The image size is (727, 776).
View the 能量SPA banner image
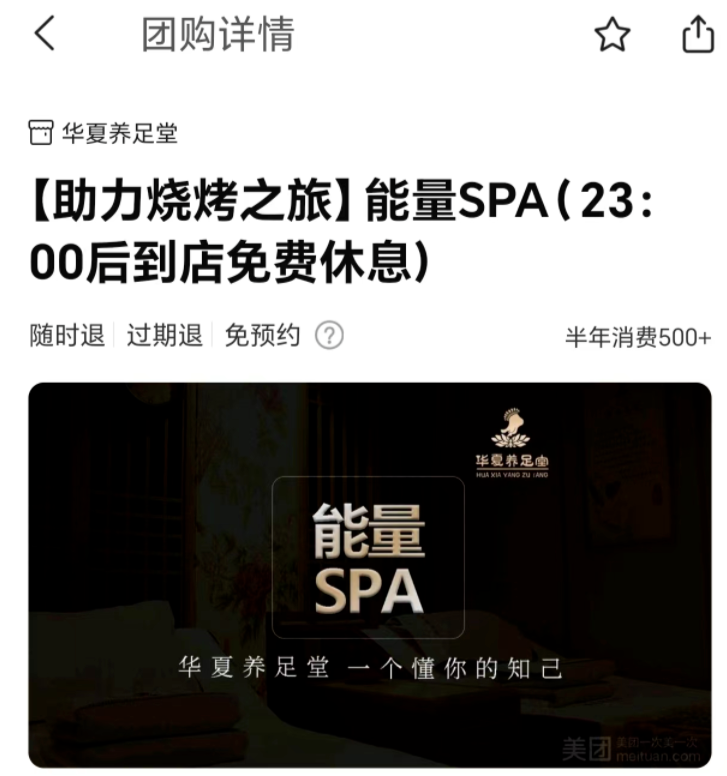pos(369,574)
